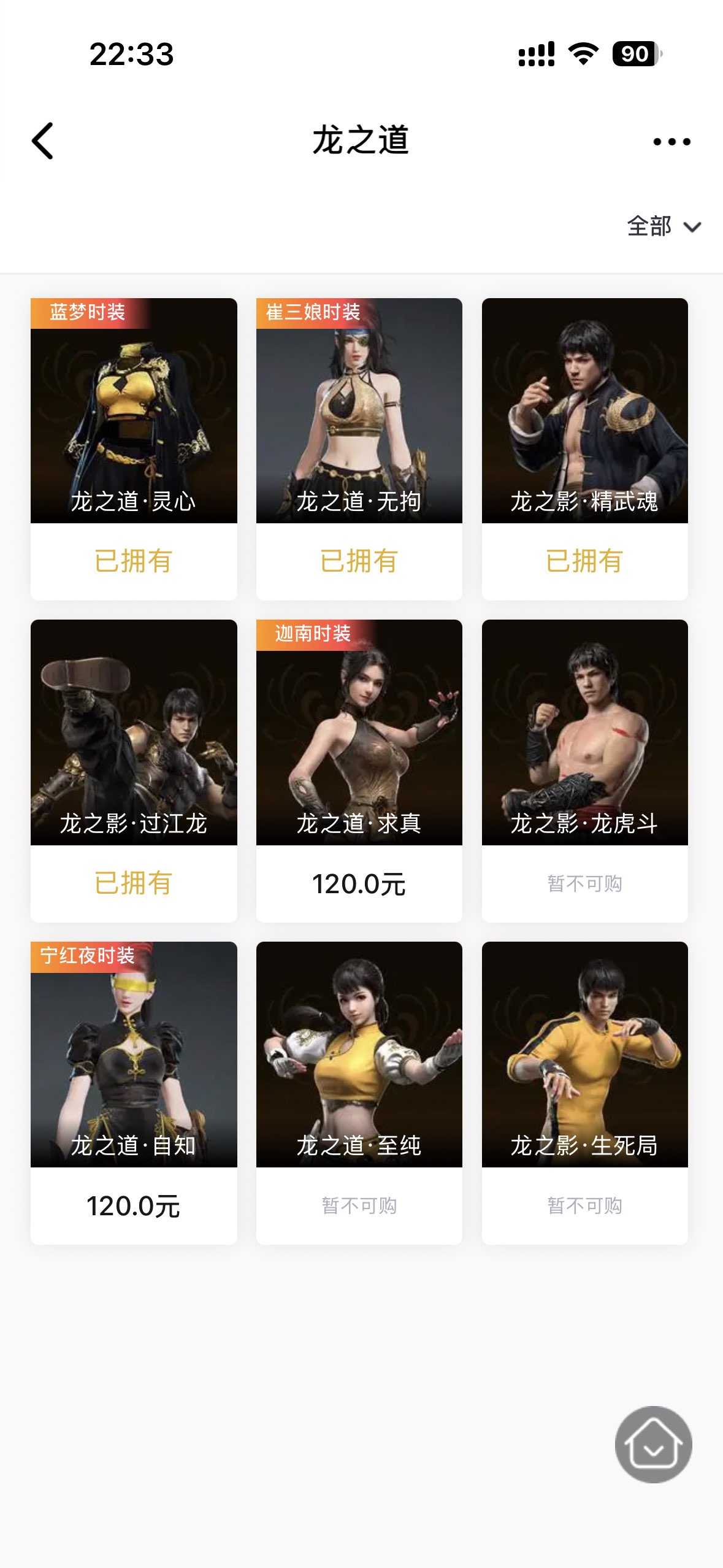Tap the floating home button
The width and height of the screenshot is (723, 1568).
pyautogui.click(x=653, y=1445)
